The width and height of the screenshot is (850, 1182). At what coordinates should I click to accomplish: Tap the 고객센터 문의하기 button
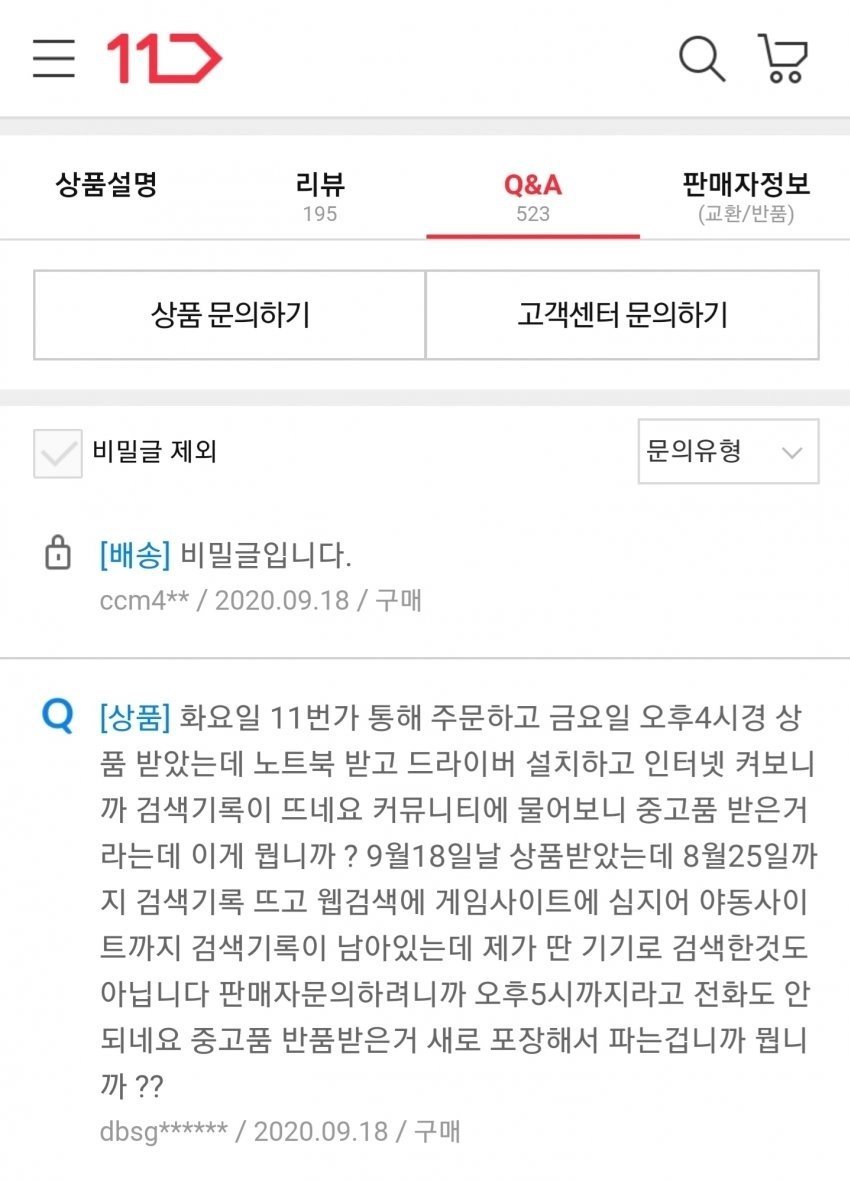click(622, 315)
